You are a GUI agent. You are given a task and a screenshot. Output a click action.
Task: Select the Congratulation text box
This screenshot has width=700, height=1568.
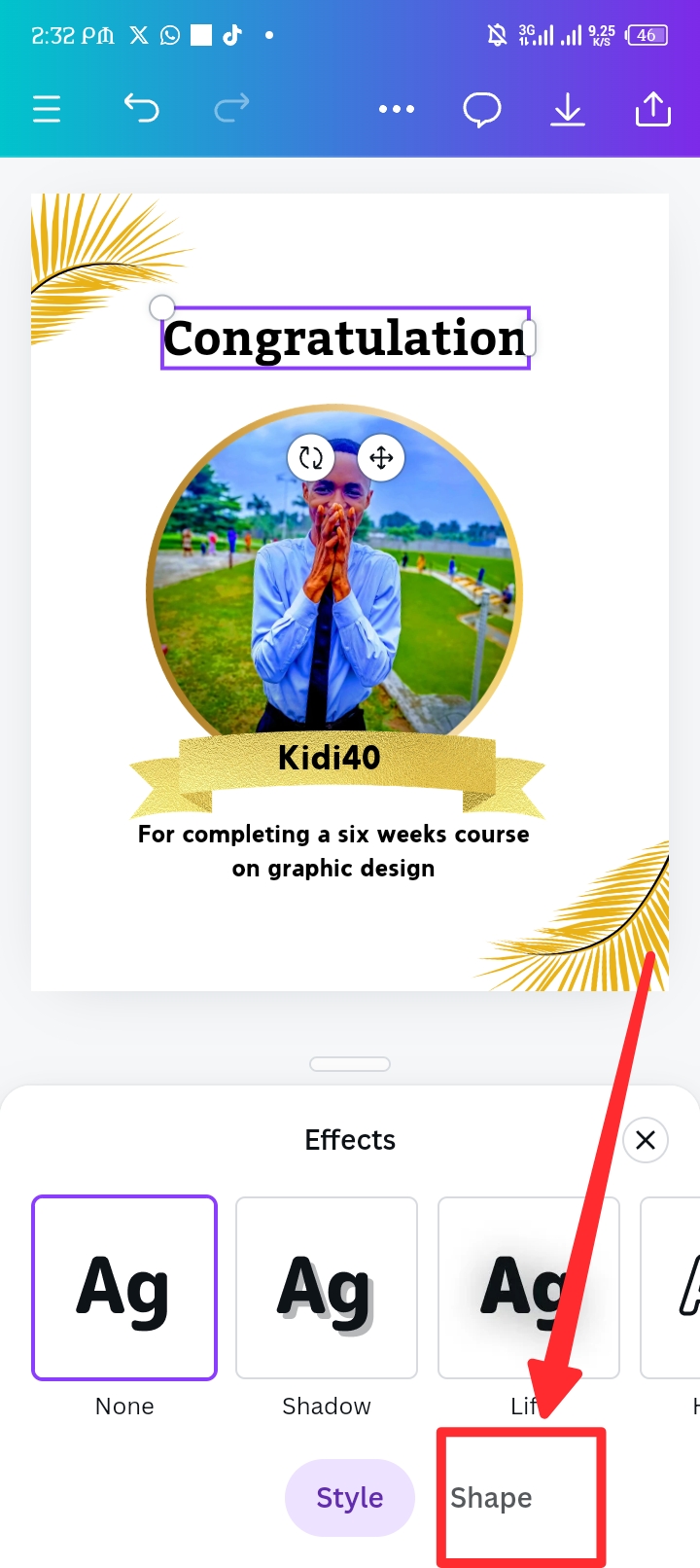[x=345, y=339]
